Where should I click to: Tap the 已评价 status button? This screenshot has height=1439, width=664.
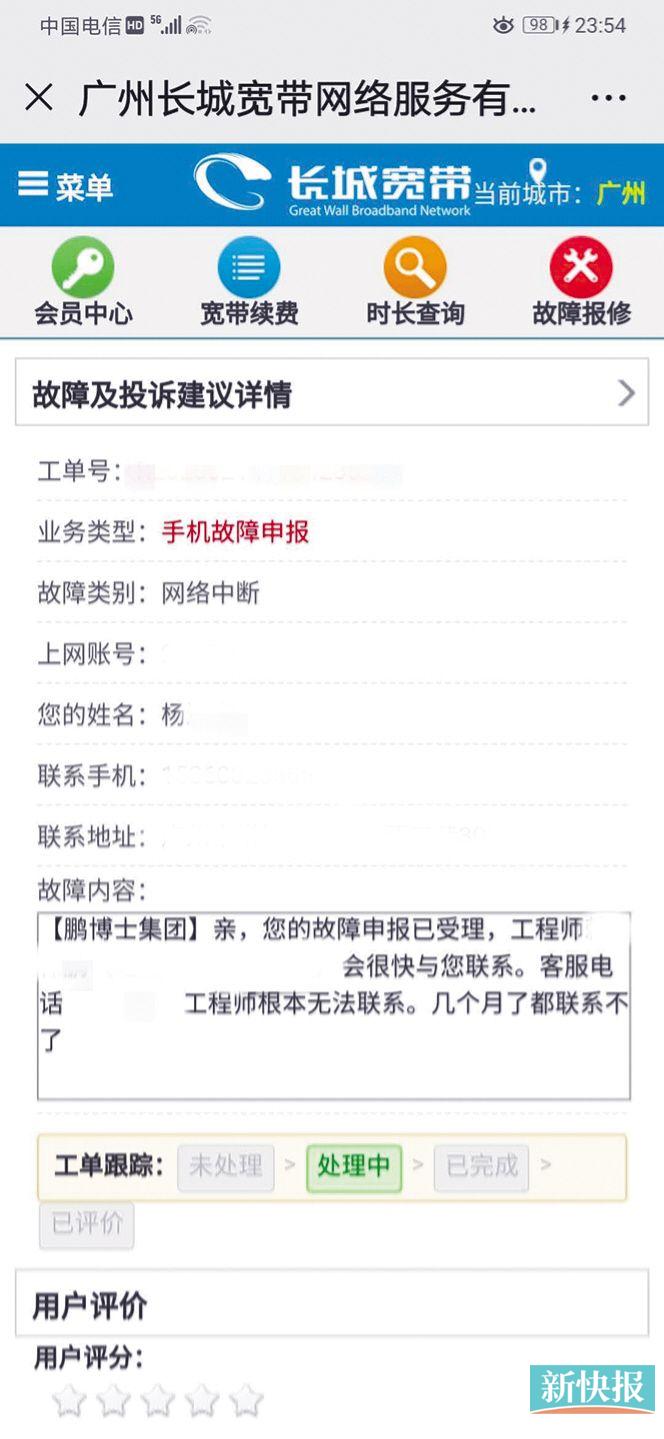87,1224
